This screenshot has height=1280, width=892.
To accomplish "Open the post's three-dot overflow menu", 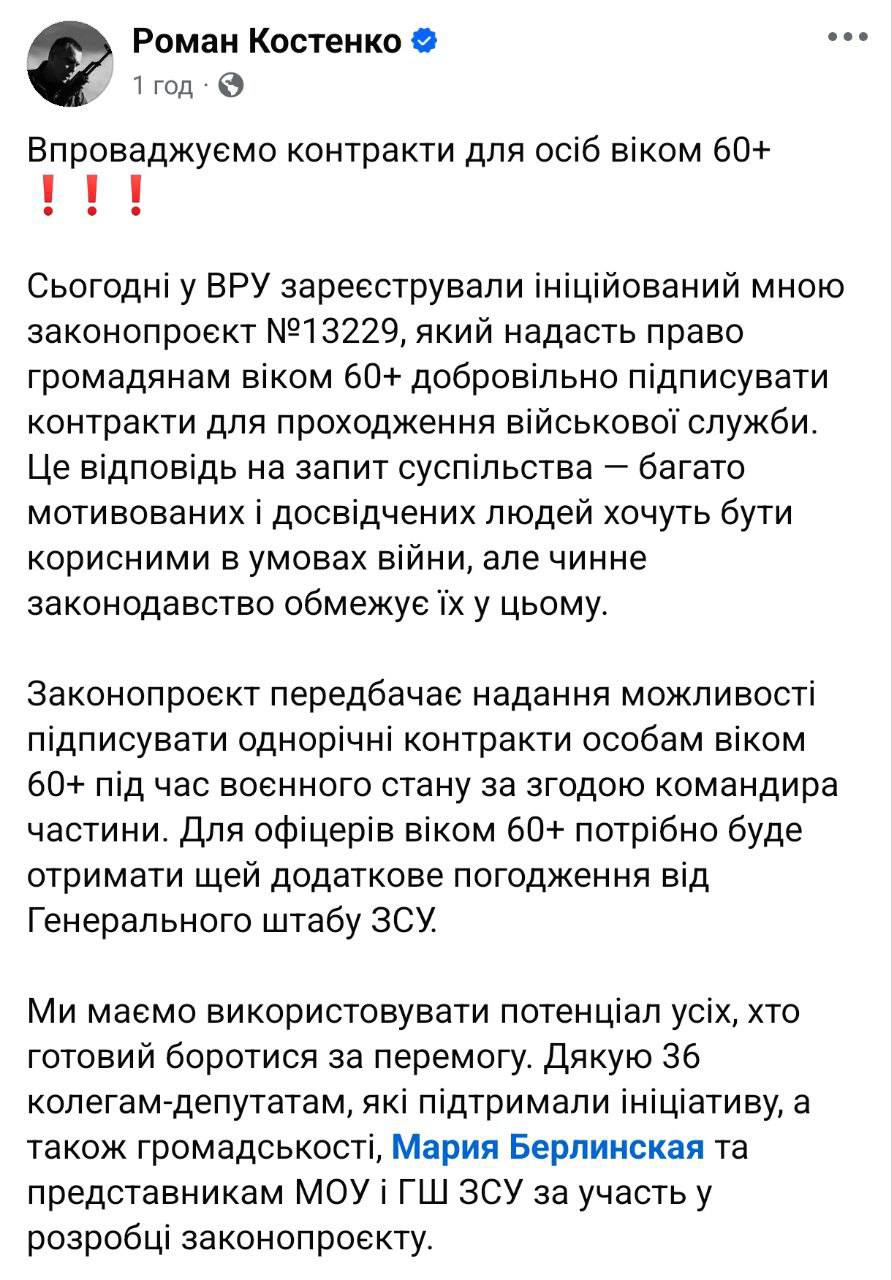I will click(847, 37).
